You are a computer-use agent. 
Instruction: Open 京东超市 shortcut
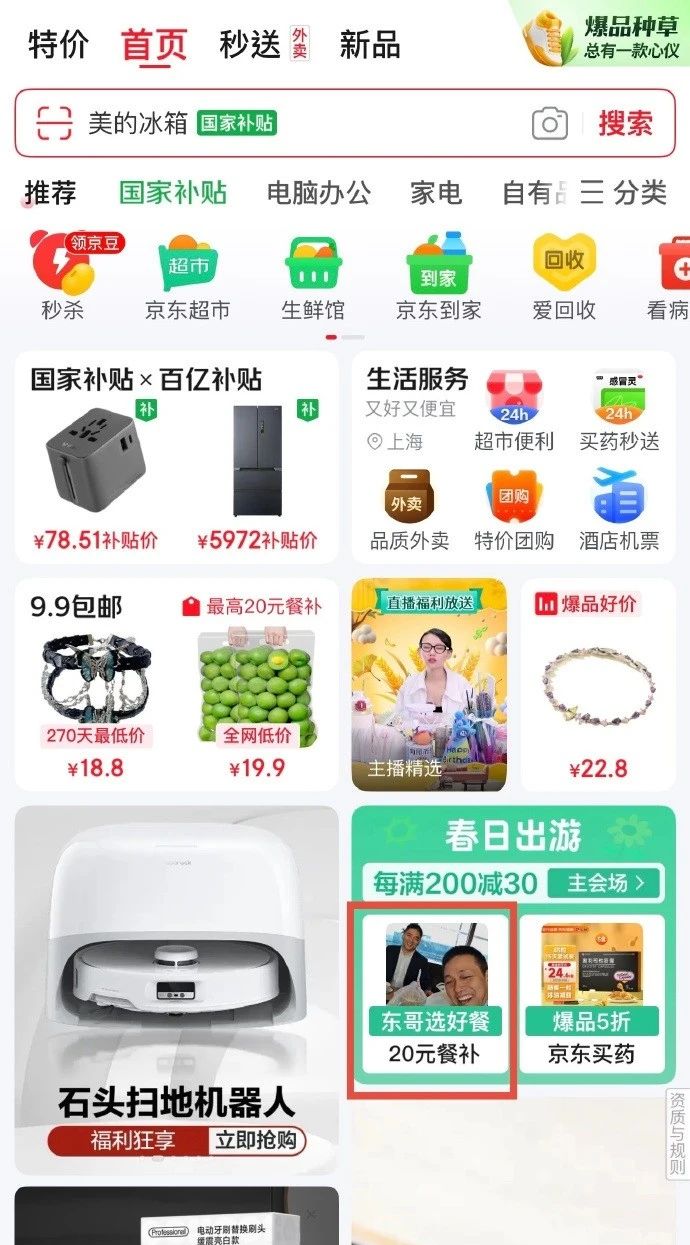click(x=188, y=277)
